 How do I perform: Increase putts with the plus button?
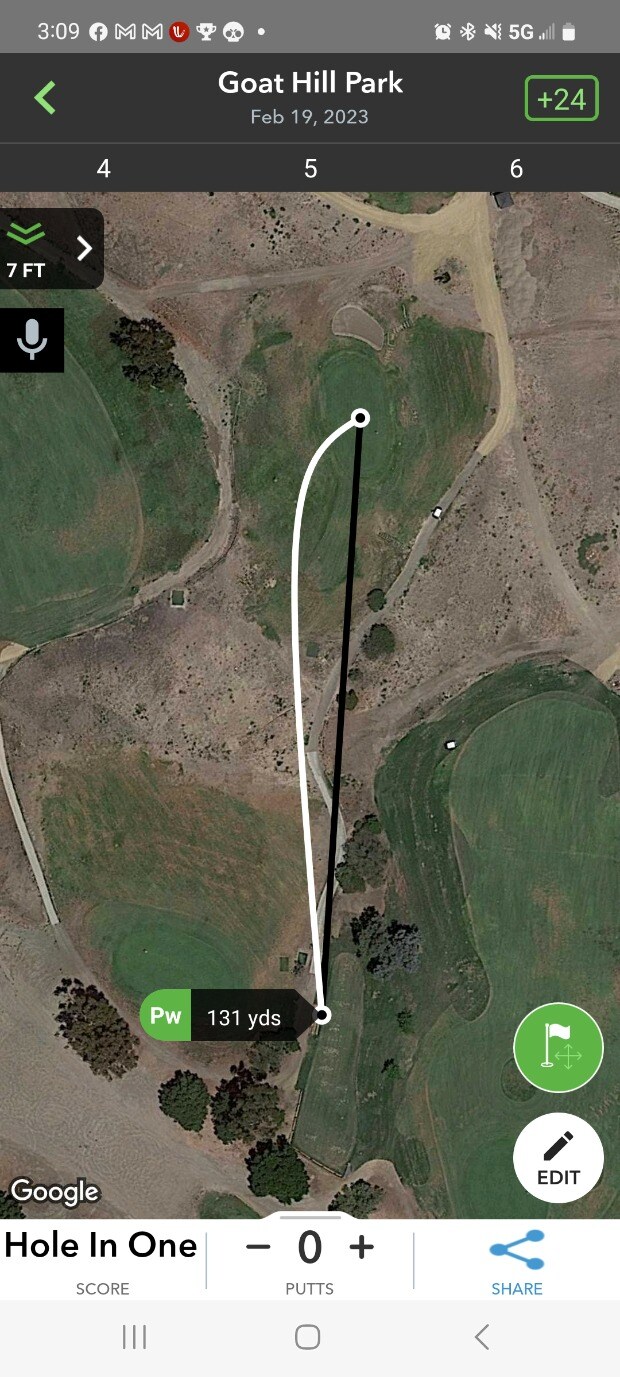(361, 1247)
